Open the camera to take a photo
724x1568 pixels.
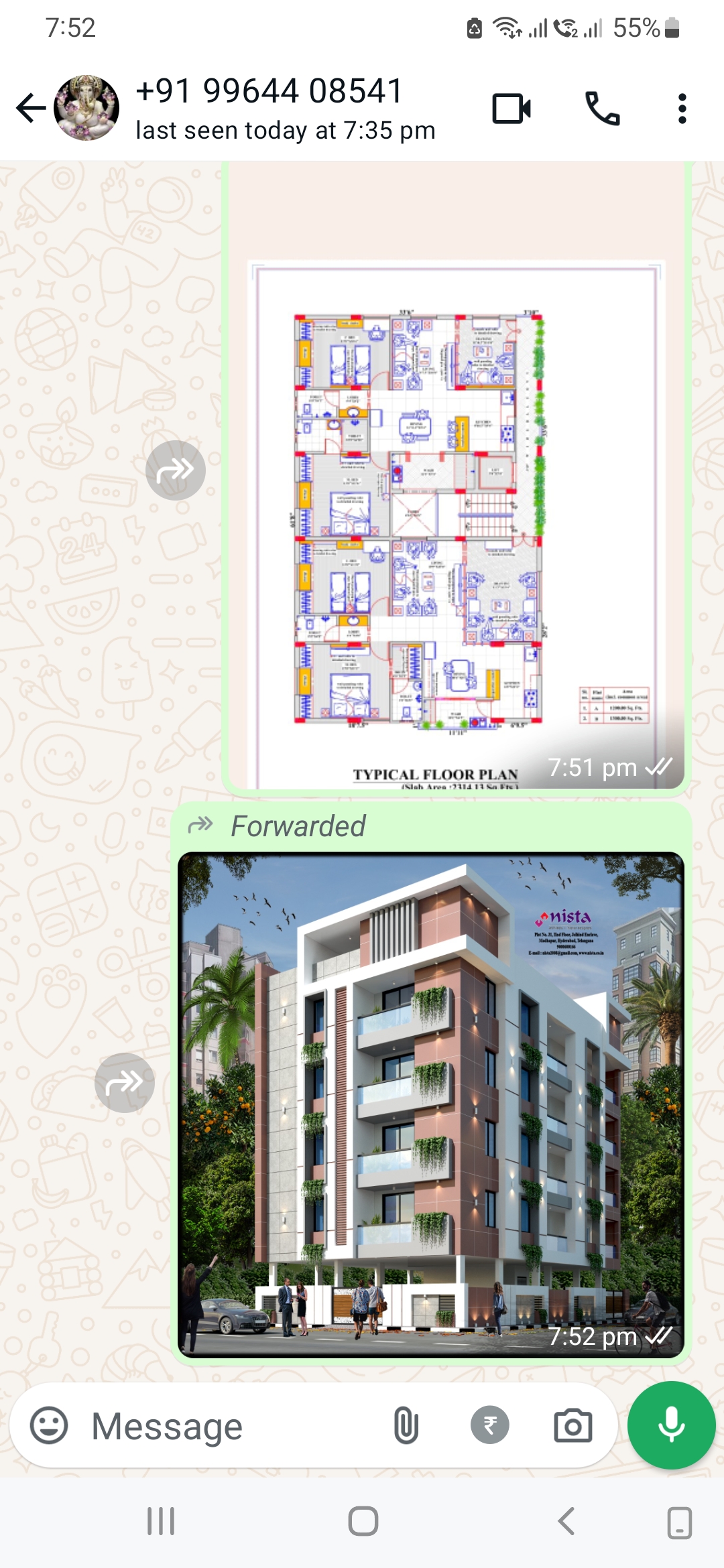572,1425
